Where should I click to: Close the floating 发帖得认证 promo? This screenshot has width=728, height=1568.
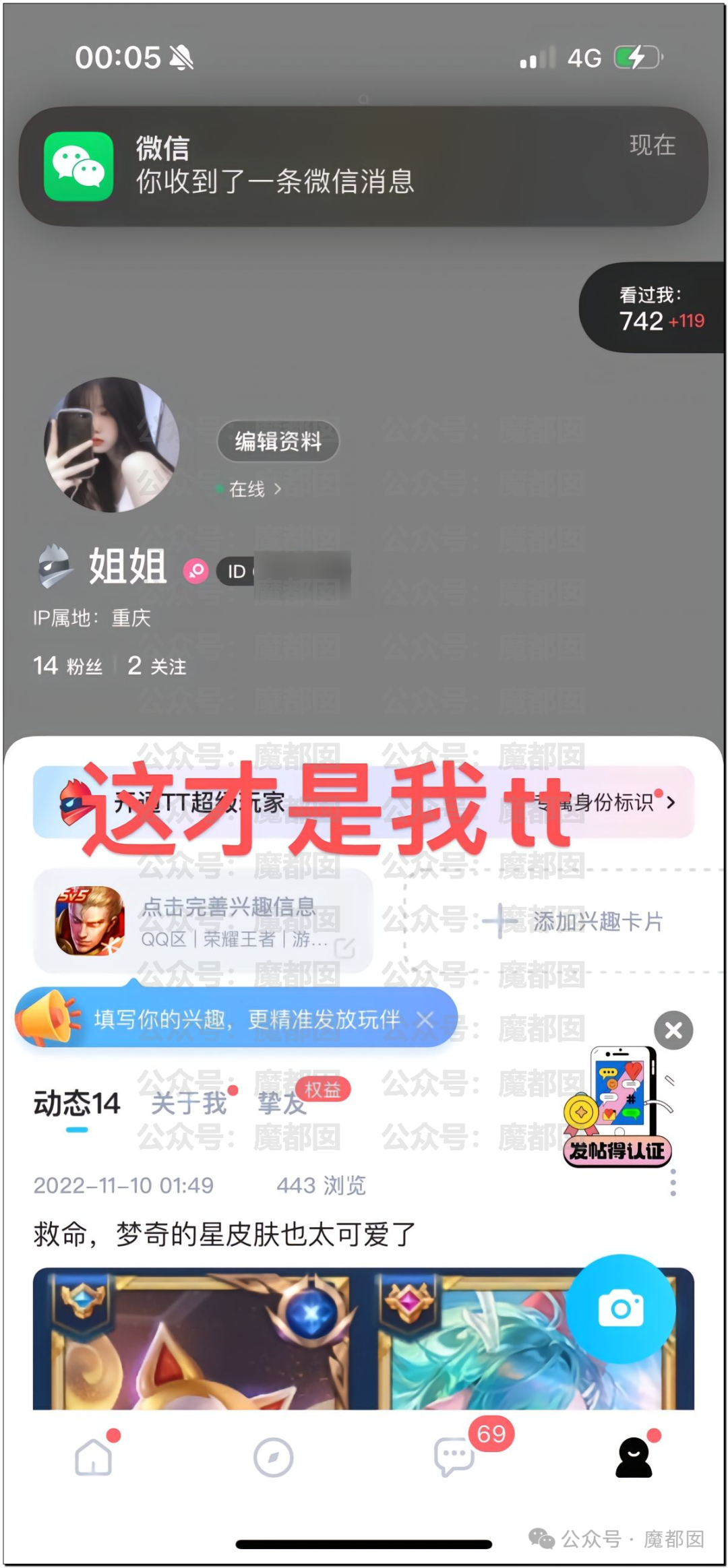click(673, 1030)
